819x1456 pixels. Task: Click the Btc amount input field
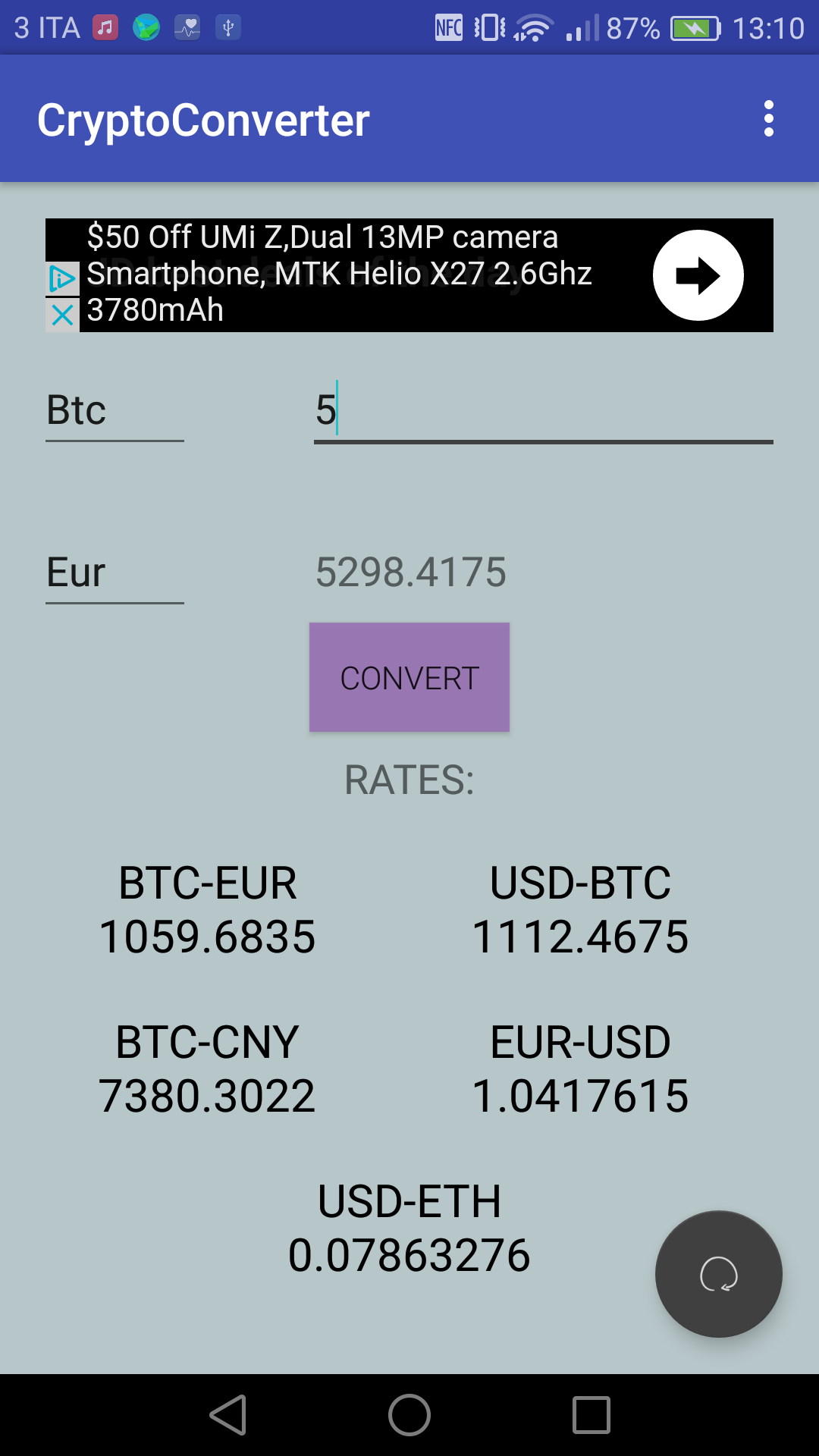tap(542, 409)
